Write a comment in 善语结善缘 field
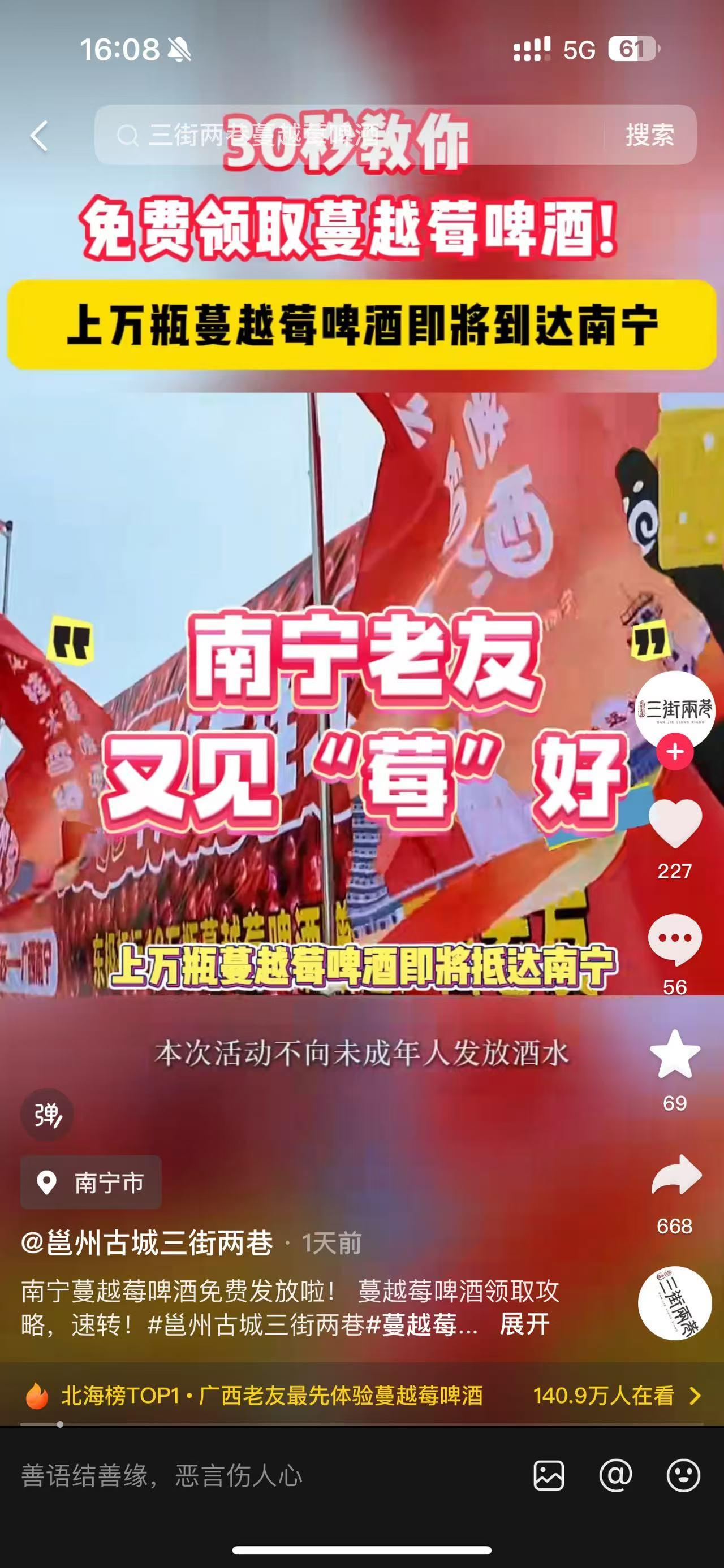 (x=244, y=1476)
